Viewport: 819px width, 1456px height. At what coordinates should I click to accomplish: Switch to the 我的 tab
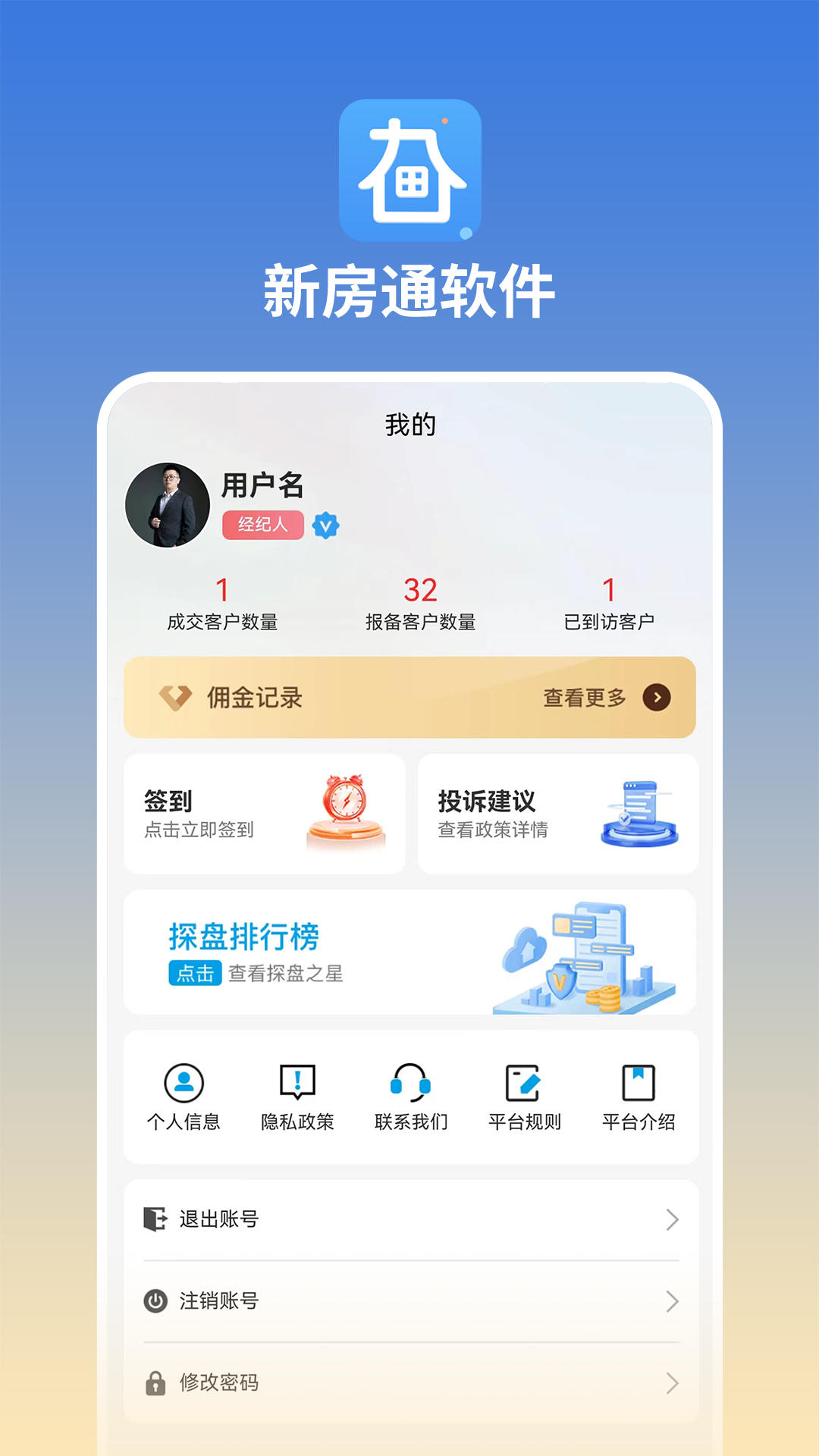click(409, 425)
